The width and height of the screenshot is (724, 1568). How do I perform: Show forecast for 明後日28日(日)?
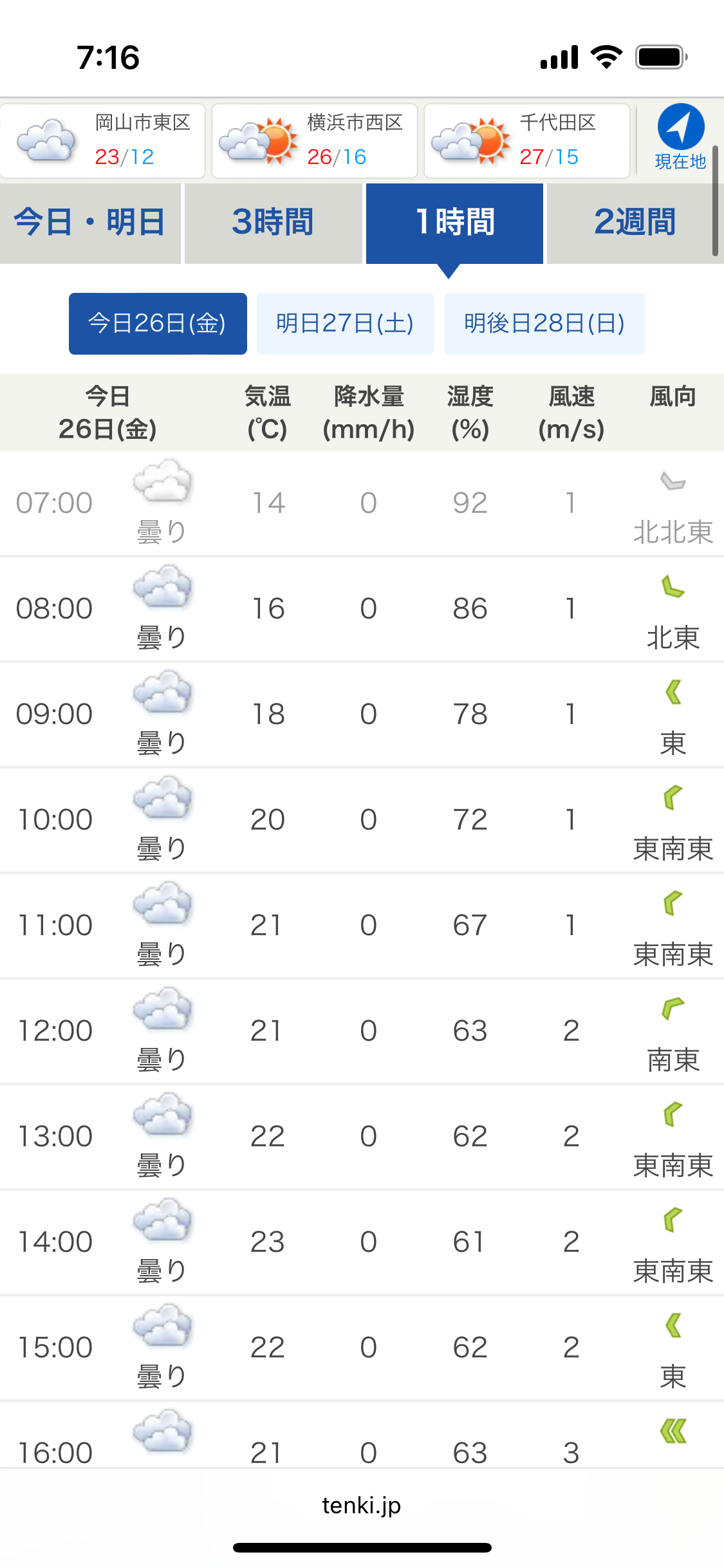pos(544,324)
